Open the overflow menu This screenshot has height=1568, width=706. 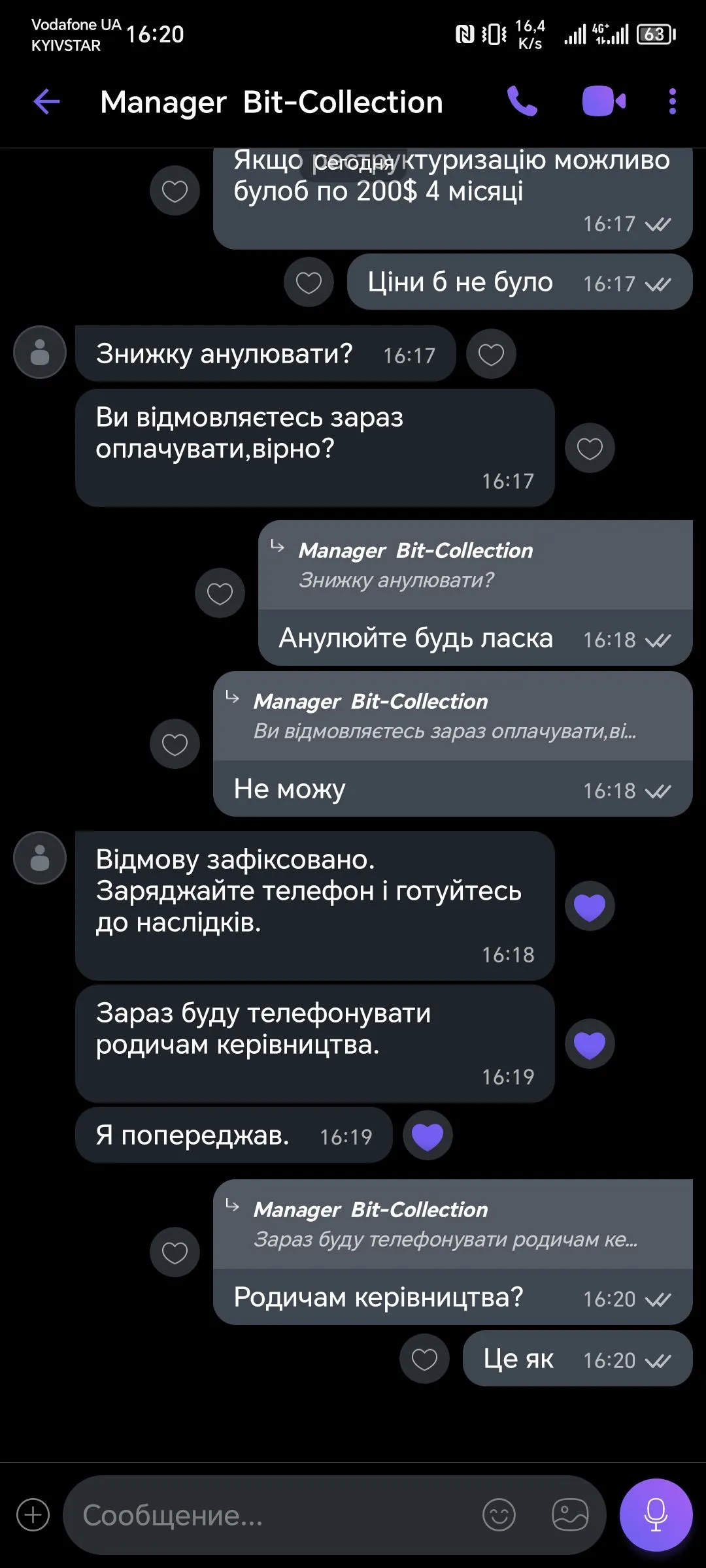tap(672, 102)
